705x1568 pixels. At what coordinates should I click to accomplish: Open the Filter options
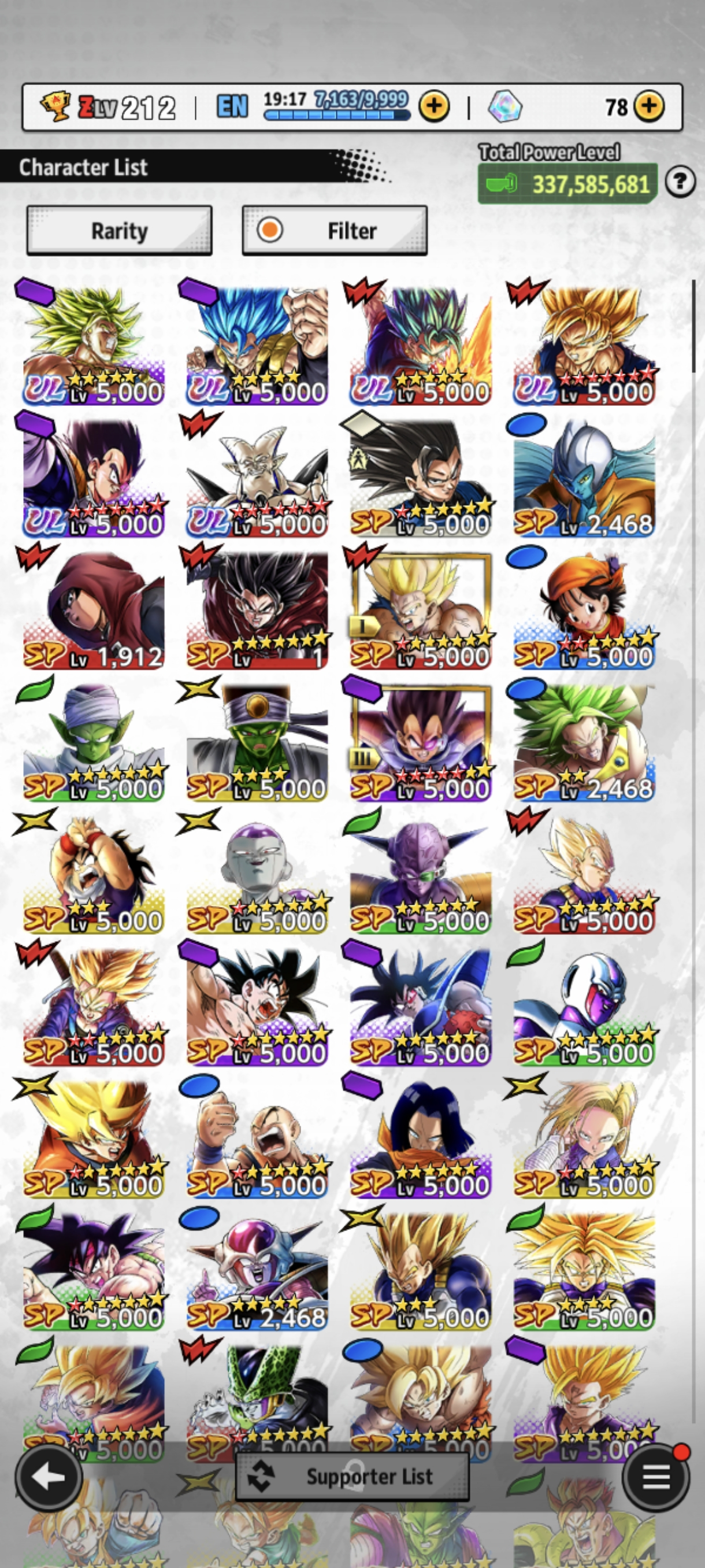[335, 231]
